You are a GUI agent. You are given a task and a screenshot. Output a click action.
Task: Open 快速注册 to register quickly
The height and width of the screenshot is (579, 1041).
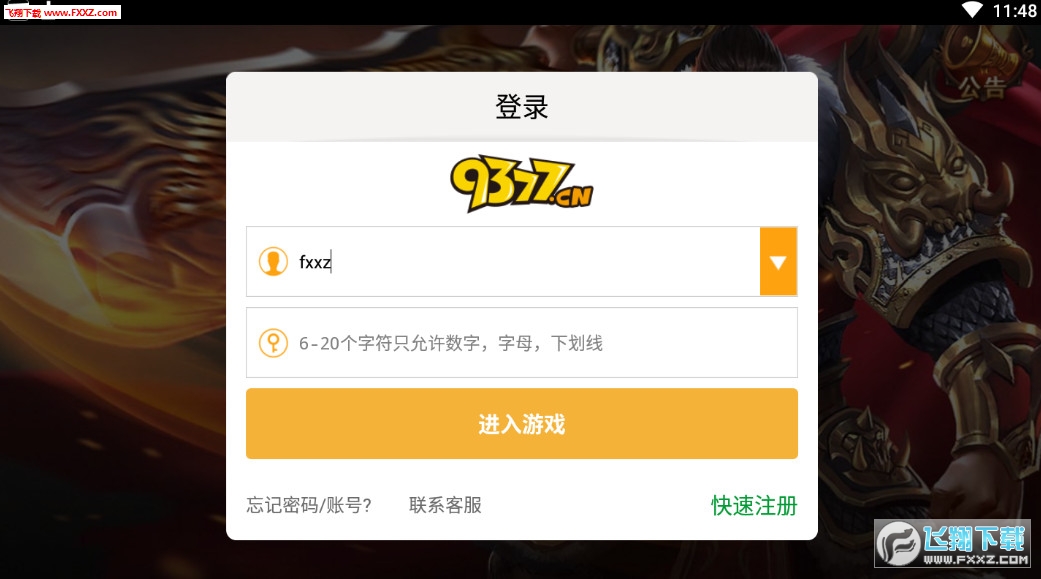754,505
